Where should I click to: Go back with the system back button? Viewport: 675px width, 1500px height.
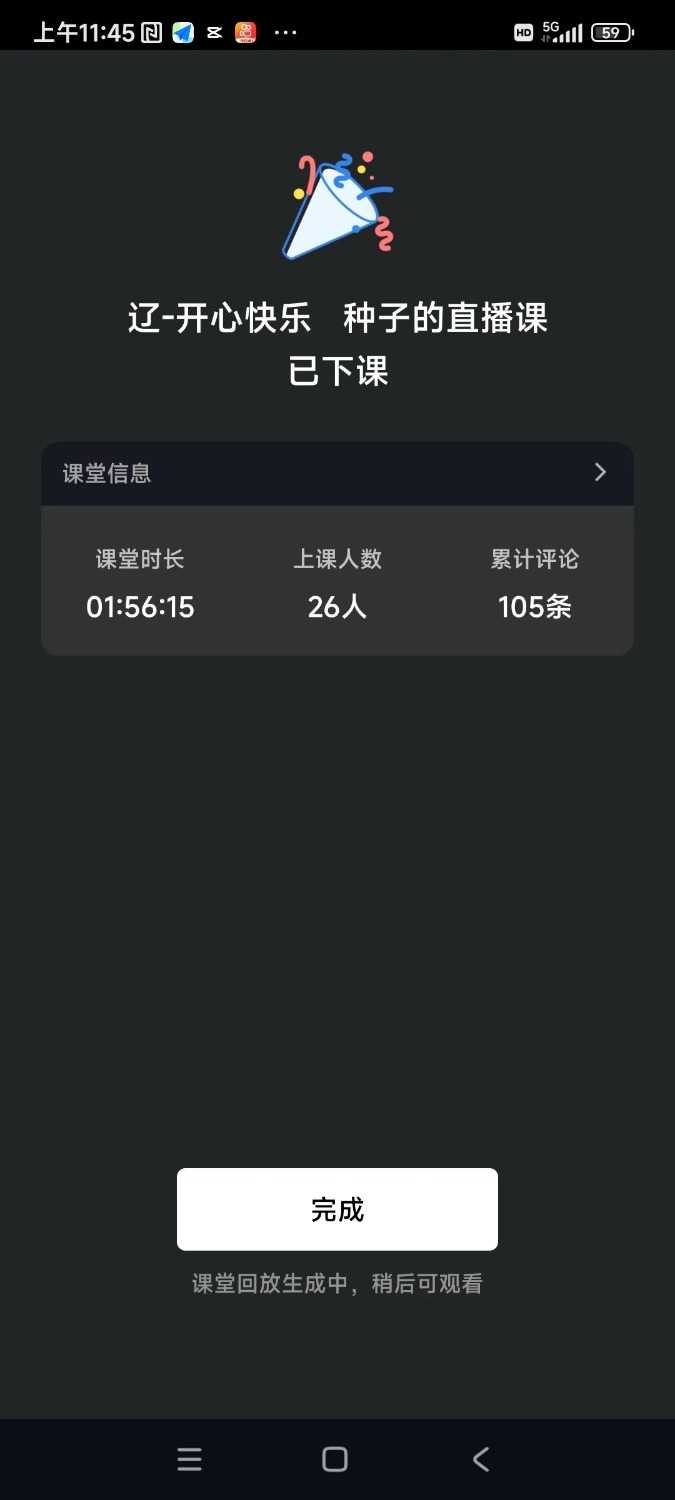pyautogui.click(x=481, y=1459)
